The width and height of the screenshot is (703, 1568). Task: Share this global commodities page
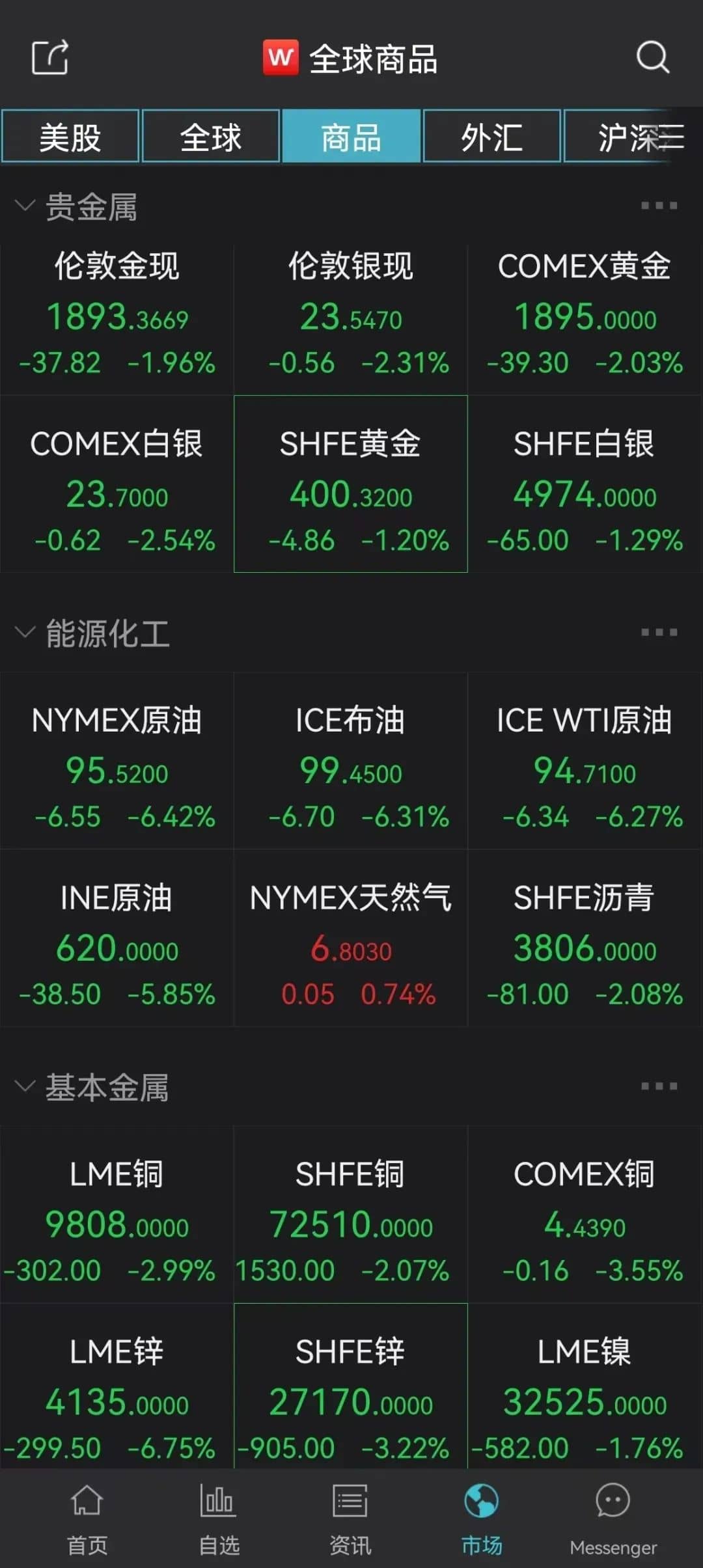coord(50,58)
